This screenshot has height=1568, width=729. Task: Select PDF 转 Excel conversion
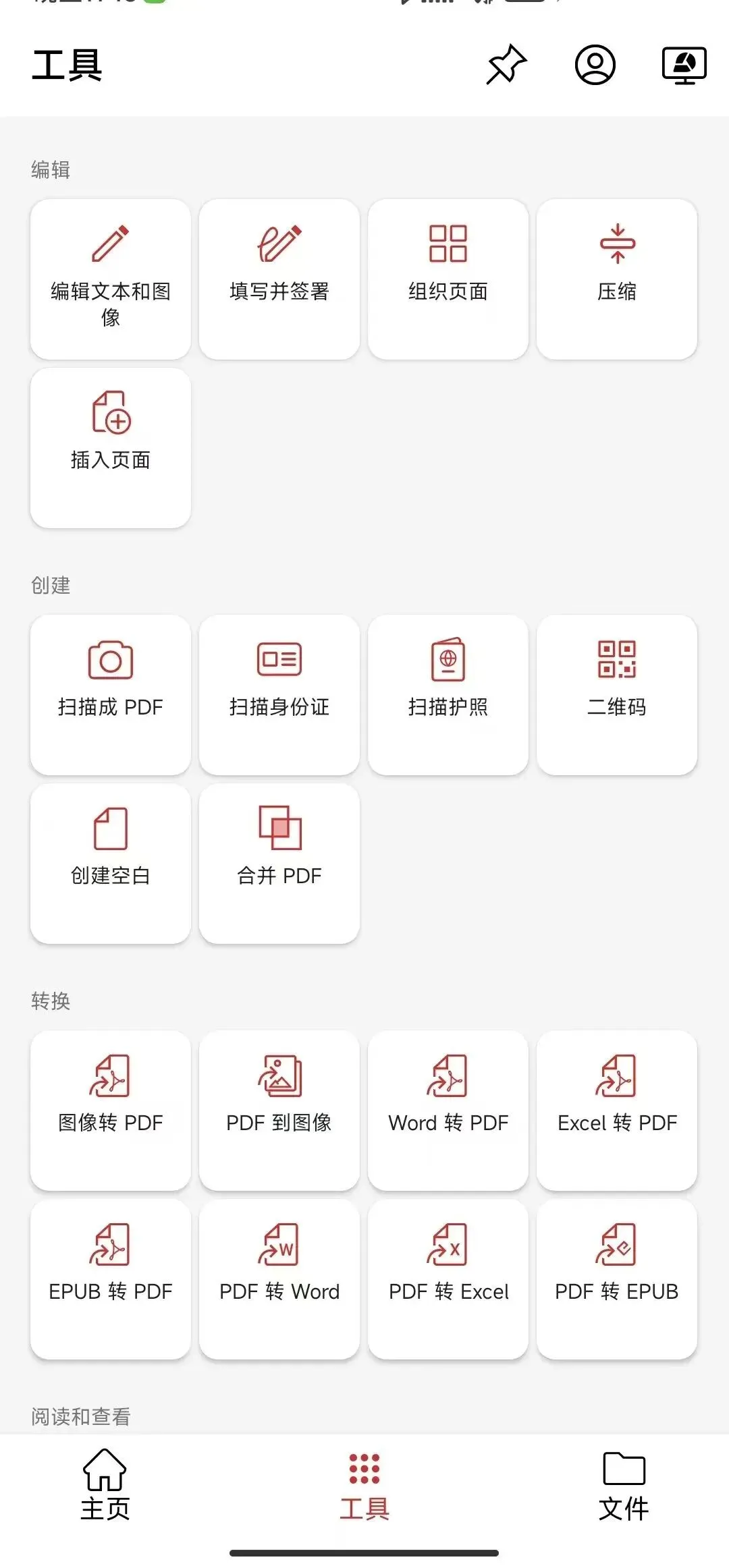pos(448,1279)
